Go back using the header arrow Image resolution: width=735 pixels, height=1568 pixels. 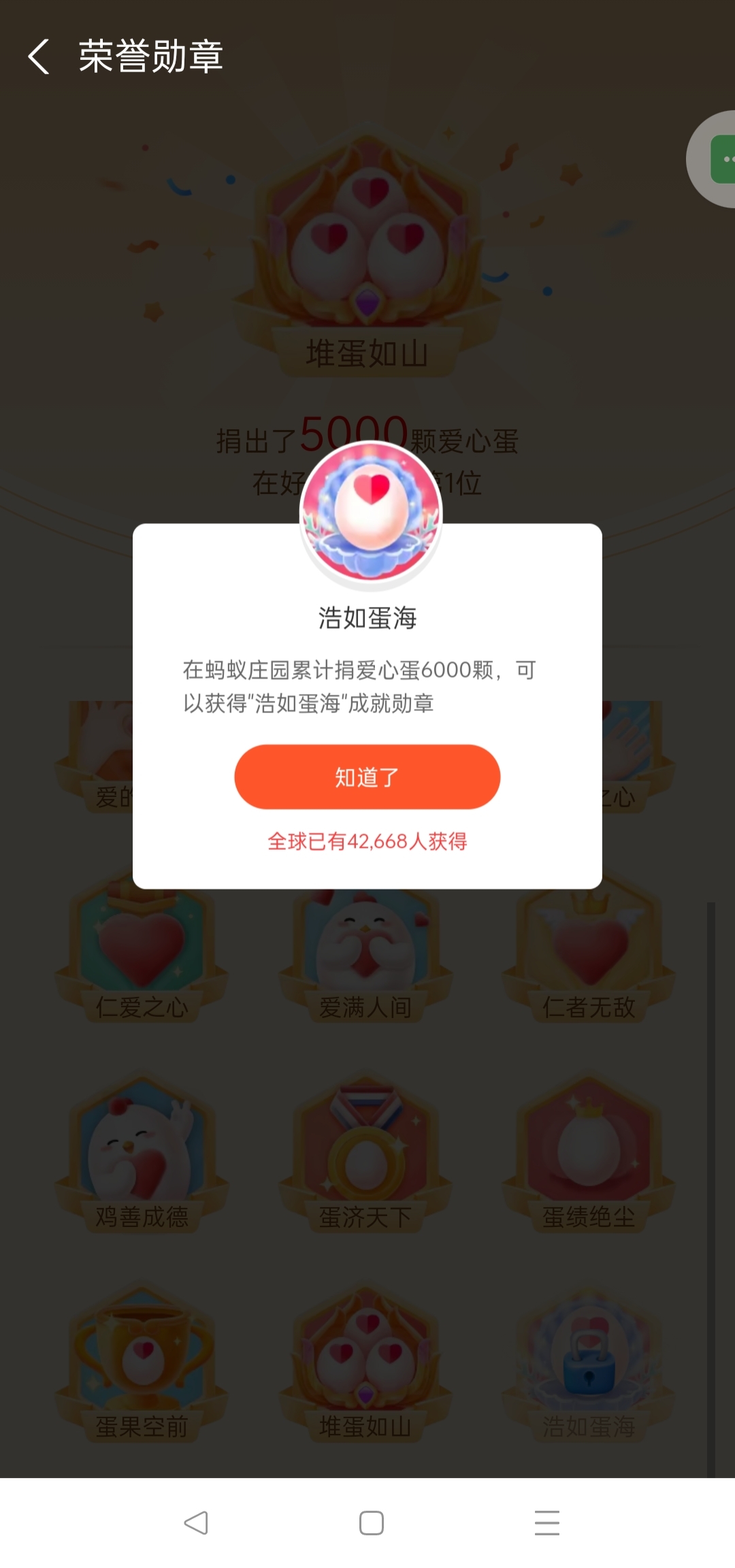[39, 56]
